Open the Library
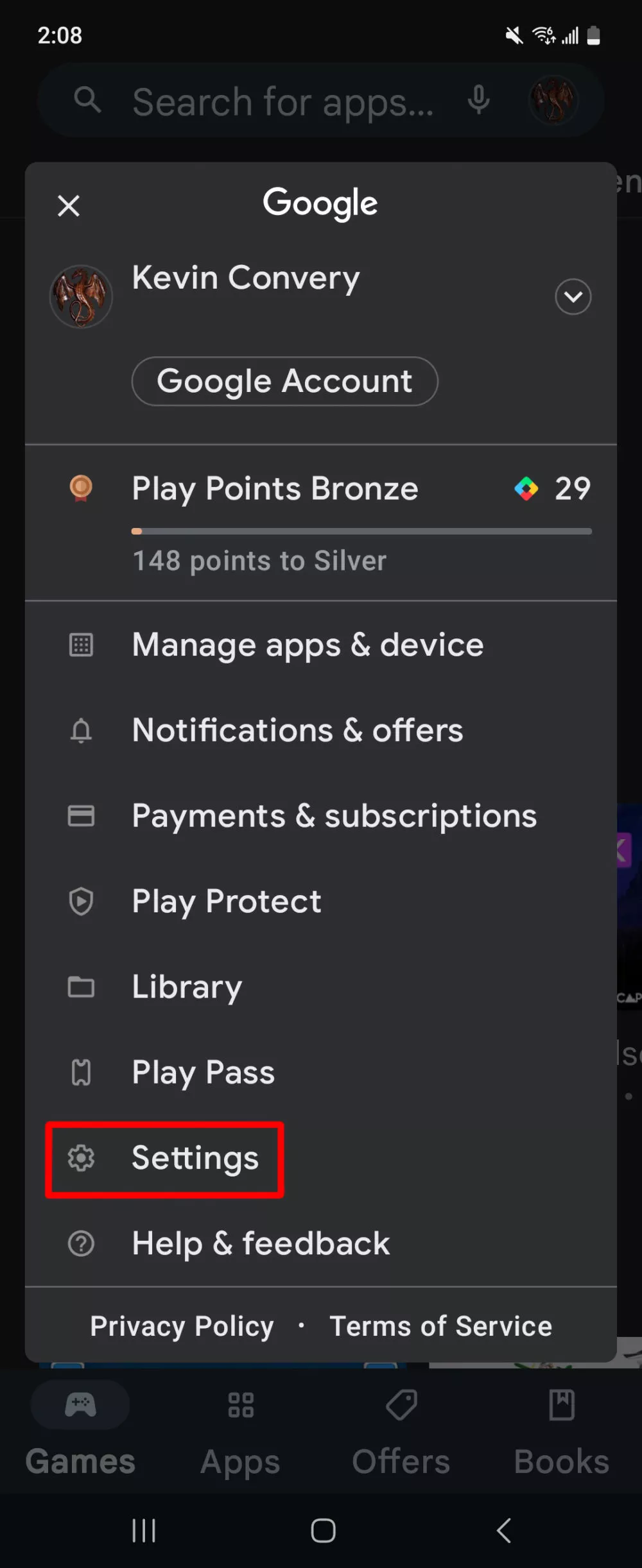 tap(186, 987)
